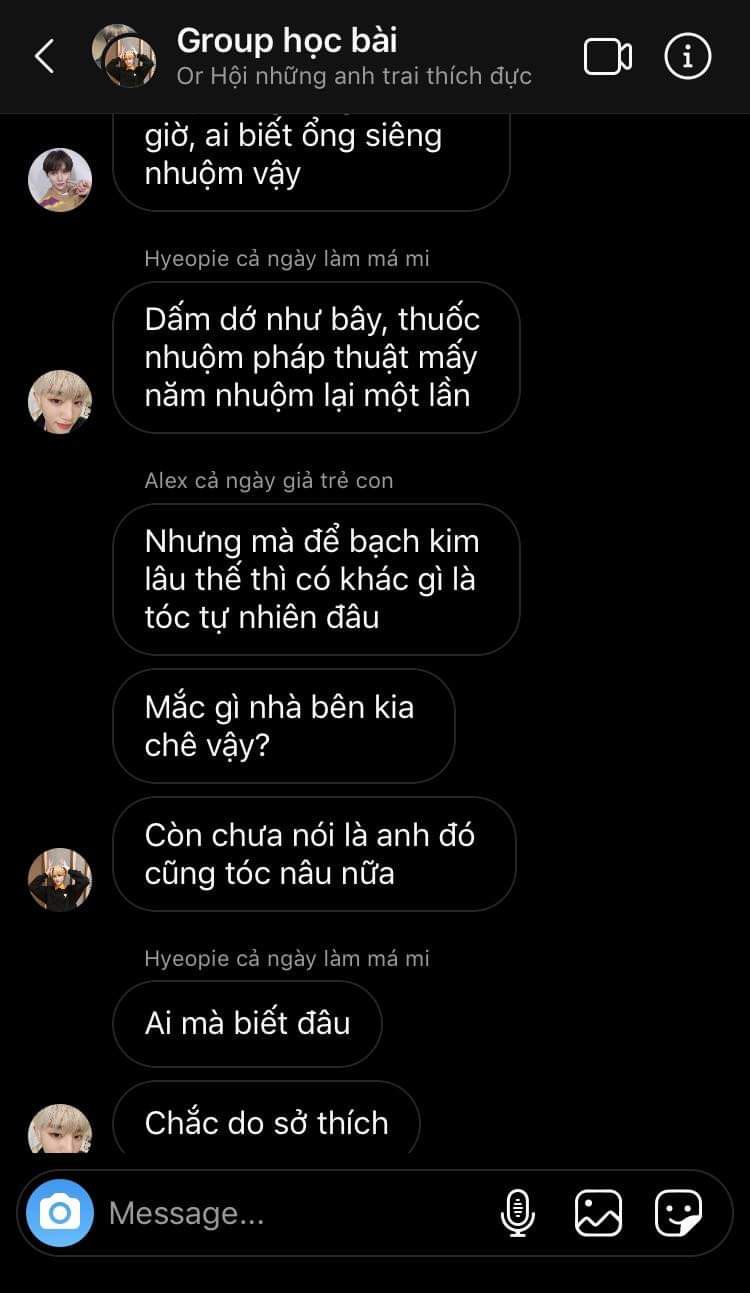Viewport: 750px width, 1293px height.
Task: Tap the Message text field
Action: 290,1213
